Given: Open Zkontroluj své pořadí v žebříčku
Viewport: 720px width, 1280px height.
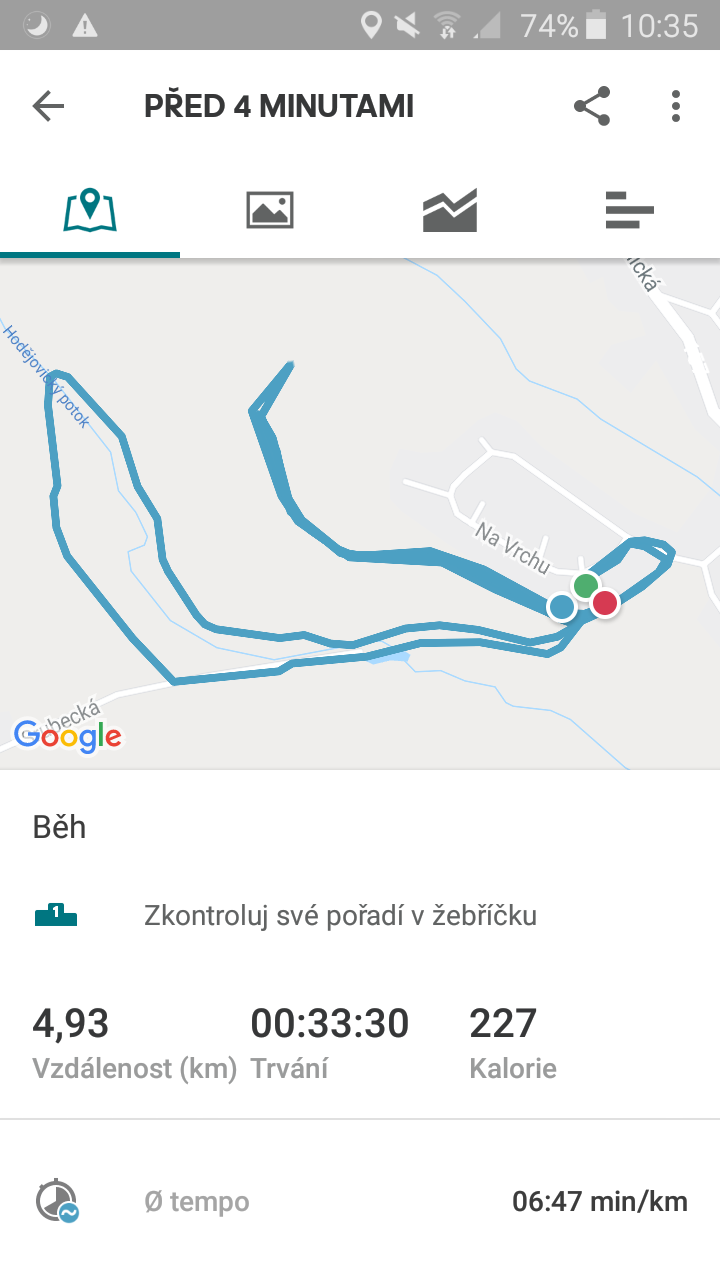Looking at the screenshot, I should coord(340,915).
